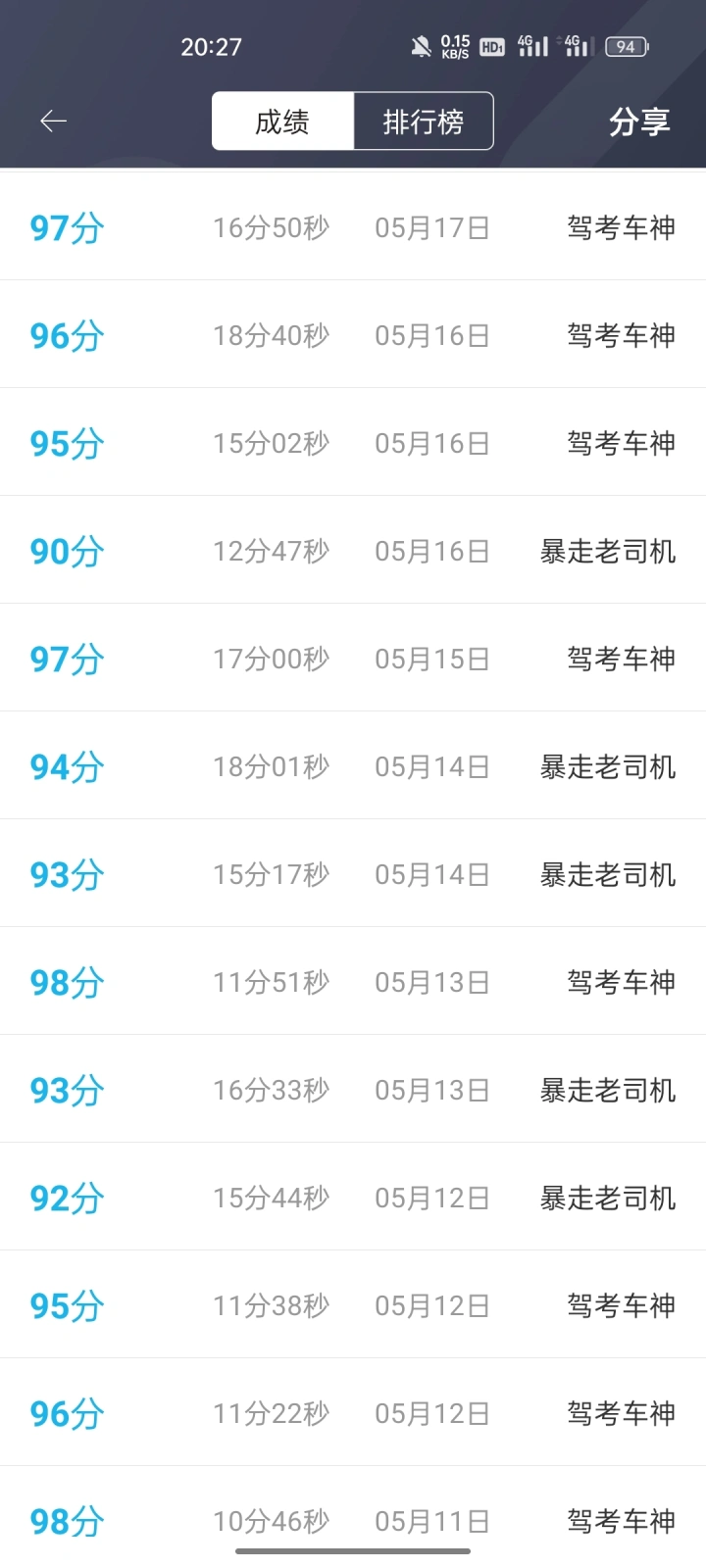Open the 96分 record lasting 18分40秒
Image resolution: width=706 pixels, height=1568 pixels.
pyautogui.click(x=353, y=334)
